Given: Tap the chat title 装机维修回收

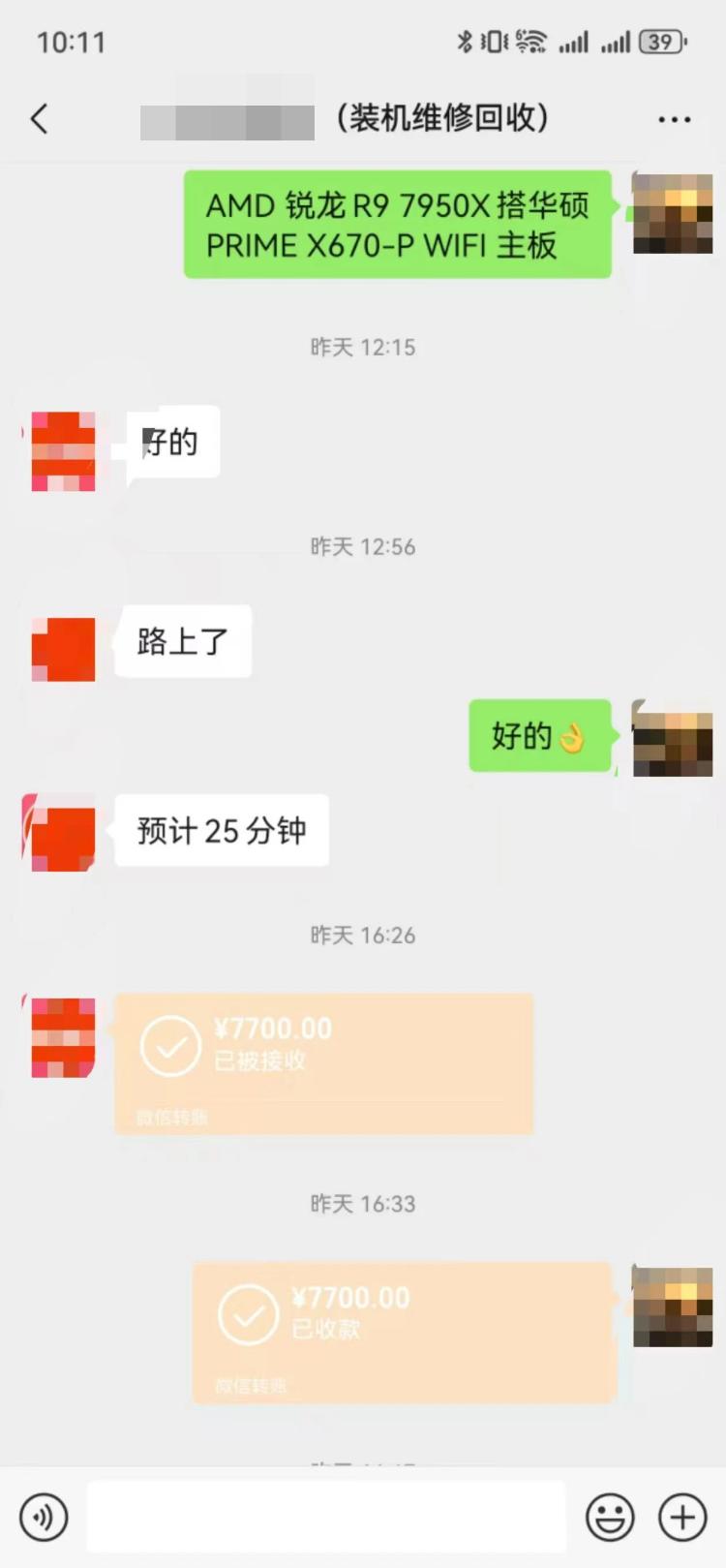Looking at the screenshot, I should [441, 119].
